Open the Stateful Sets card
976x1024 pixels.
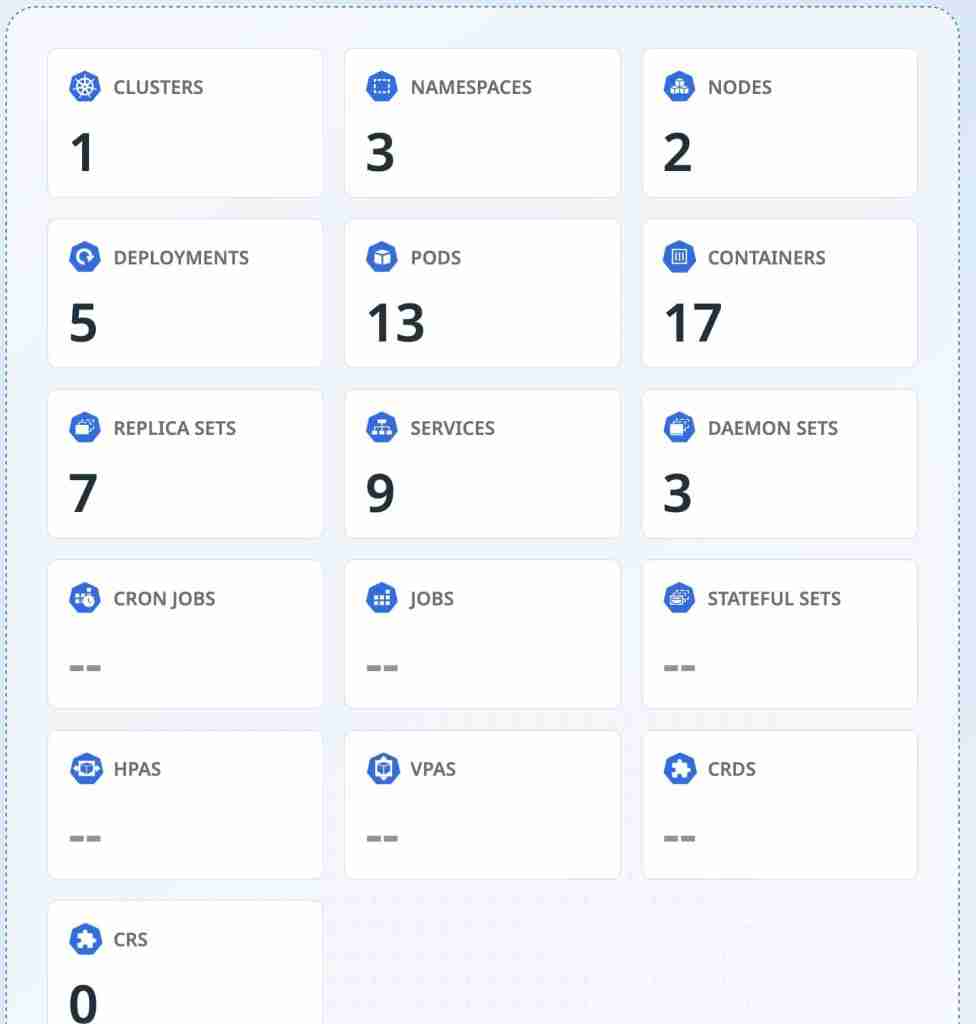pyautogui.click(x=779, y=634)
